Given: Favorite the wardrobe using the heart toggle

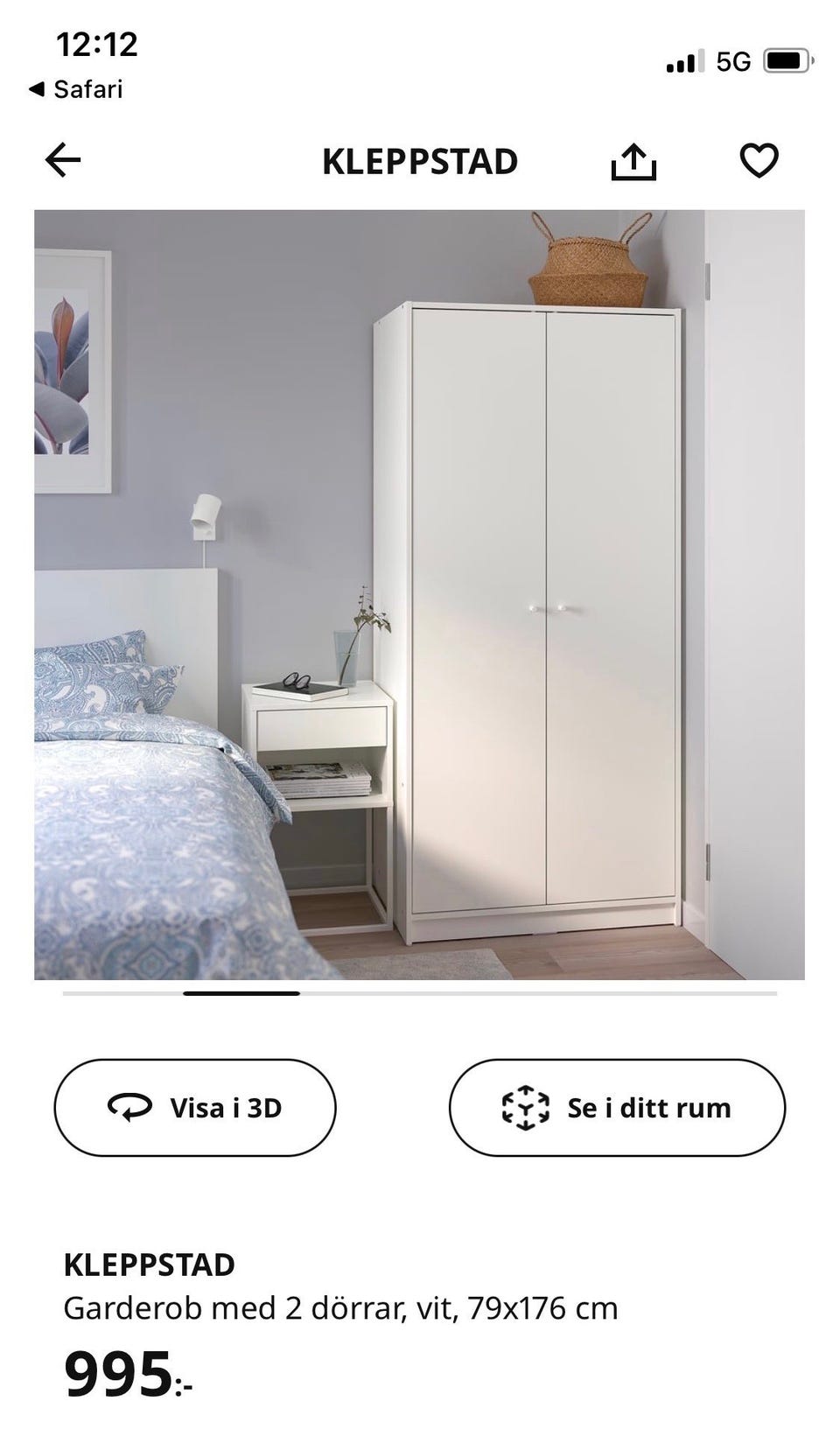Looking at the screenshot, I should [759, 159].
